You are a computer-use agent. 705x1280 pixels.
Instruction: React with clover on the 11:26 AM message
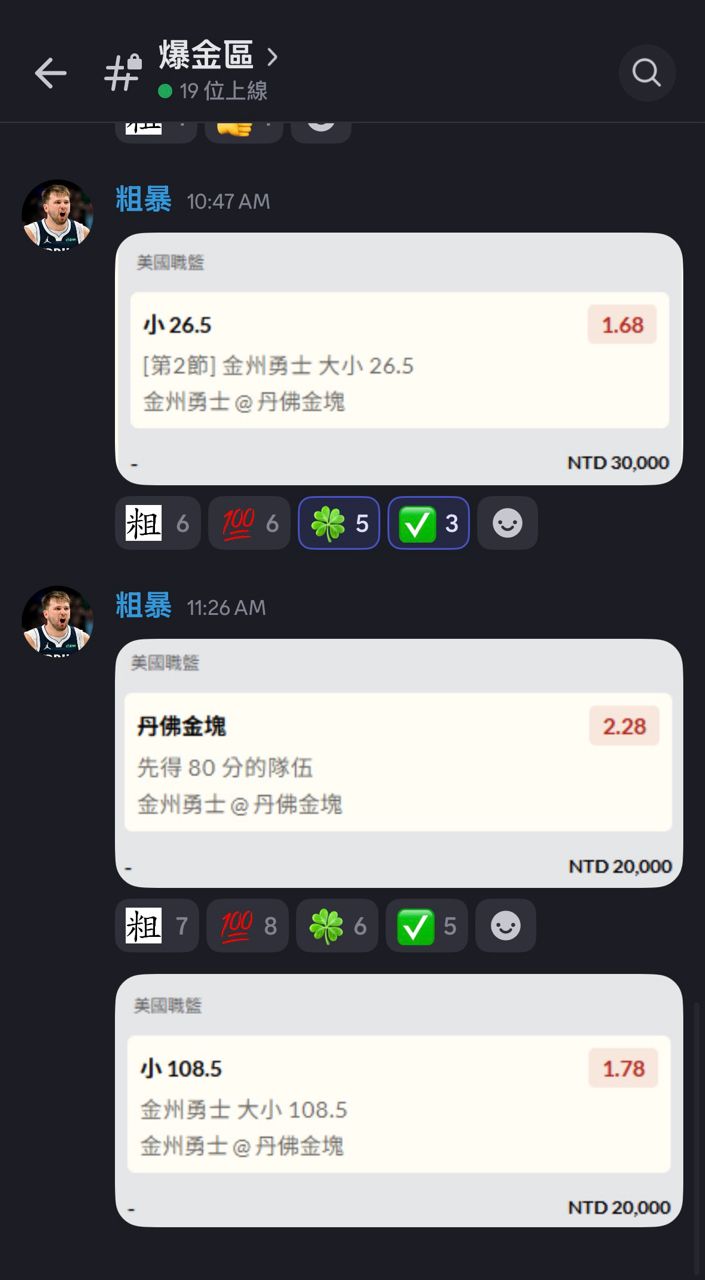pos(337,926)
